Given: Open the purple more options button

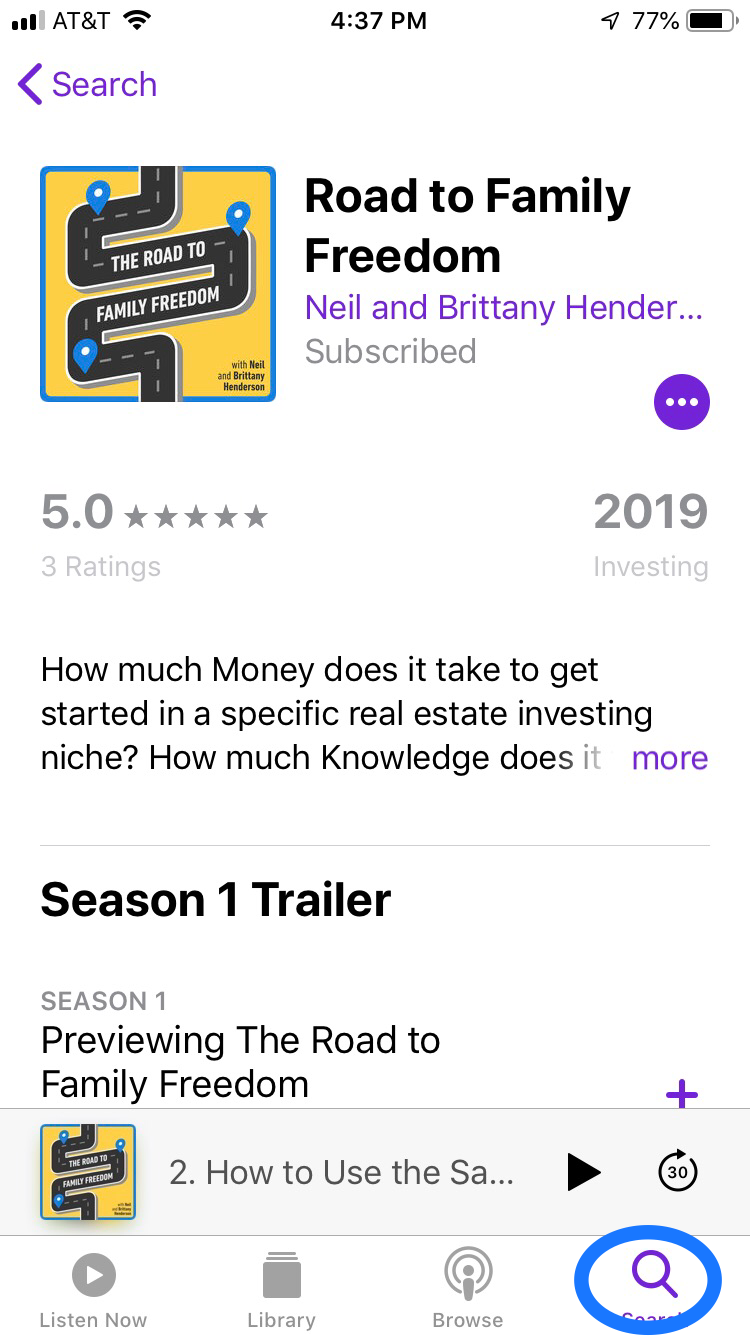Looking at the screenshot, I should tap(682, 403).
